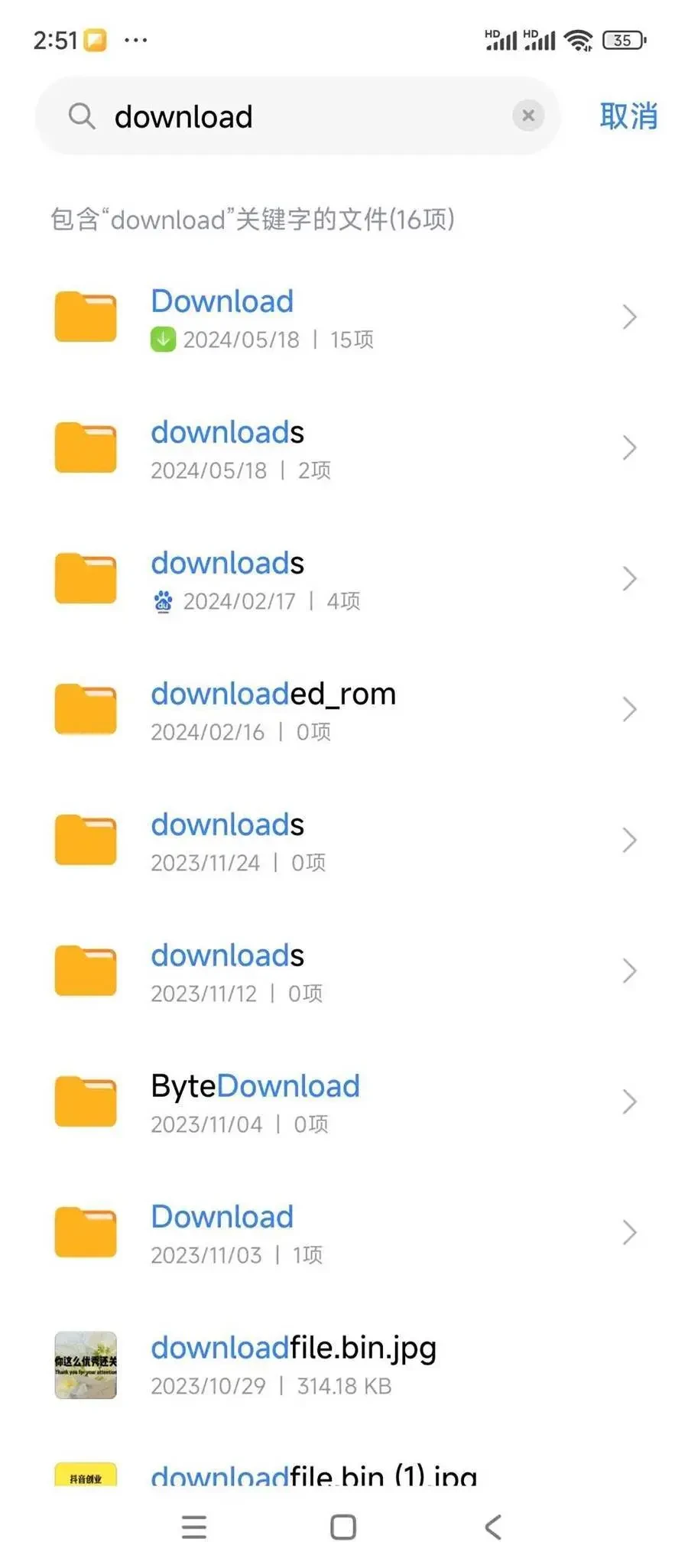This screenshot has width=688, height=1568.
Task: Open the downloads folder with 2 items
Action: 344,448
